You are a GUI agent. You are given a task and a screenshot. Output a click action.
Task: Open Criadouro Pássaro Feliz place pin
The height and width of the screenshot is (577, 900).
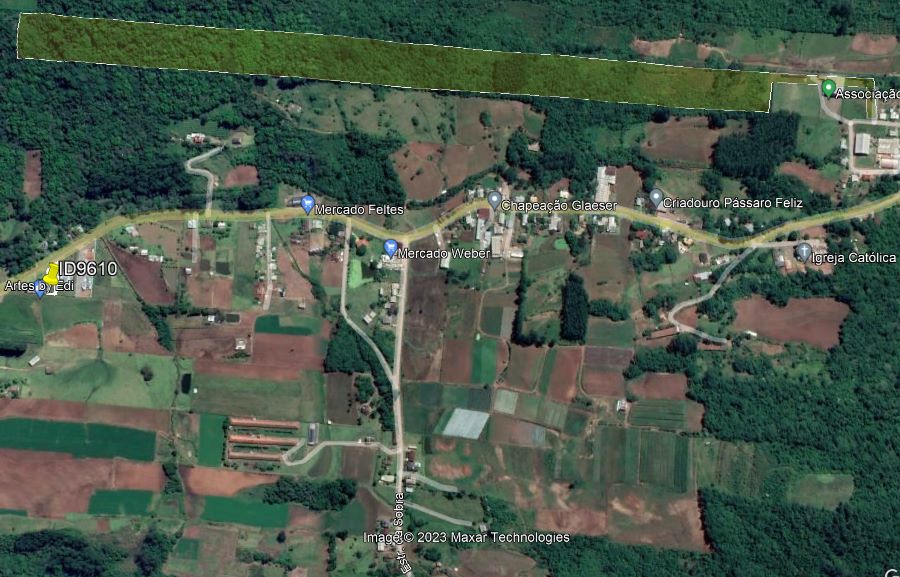[x=656, y=197]
